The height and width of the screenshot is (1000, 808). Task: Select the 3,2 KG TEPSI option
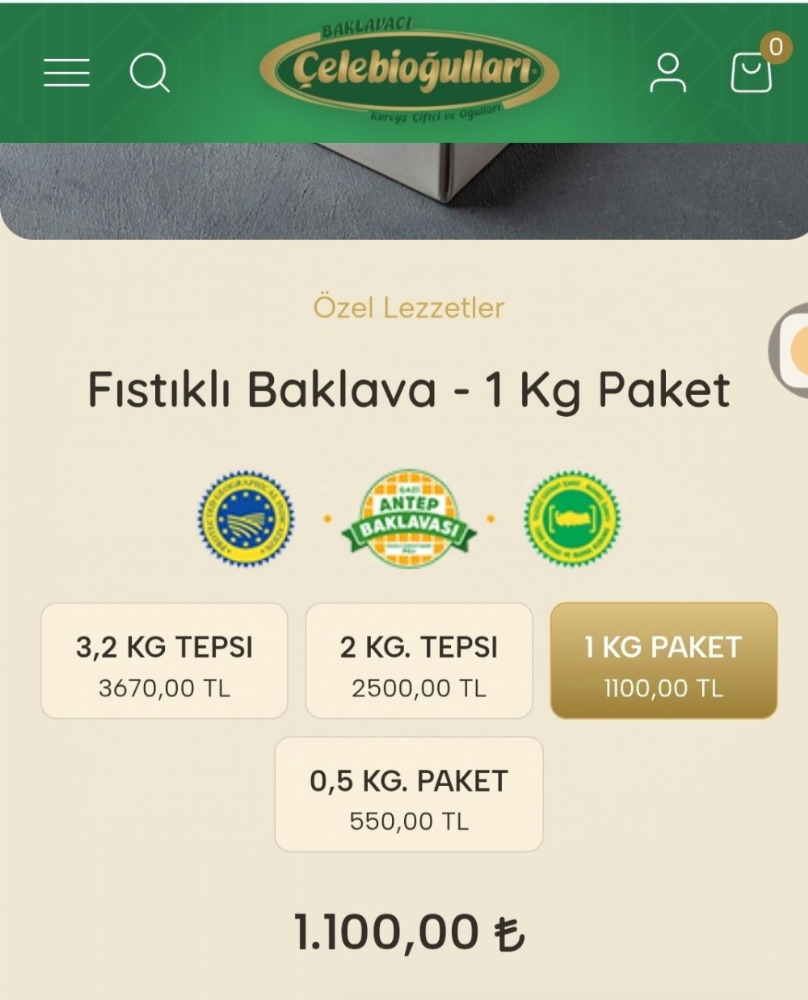(164, 660)
